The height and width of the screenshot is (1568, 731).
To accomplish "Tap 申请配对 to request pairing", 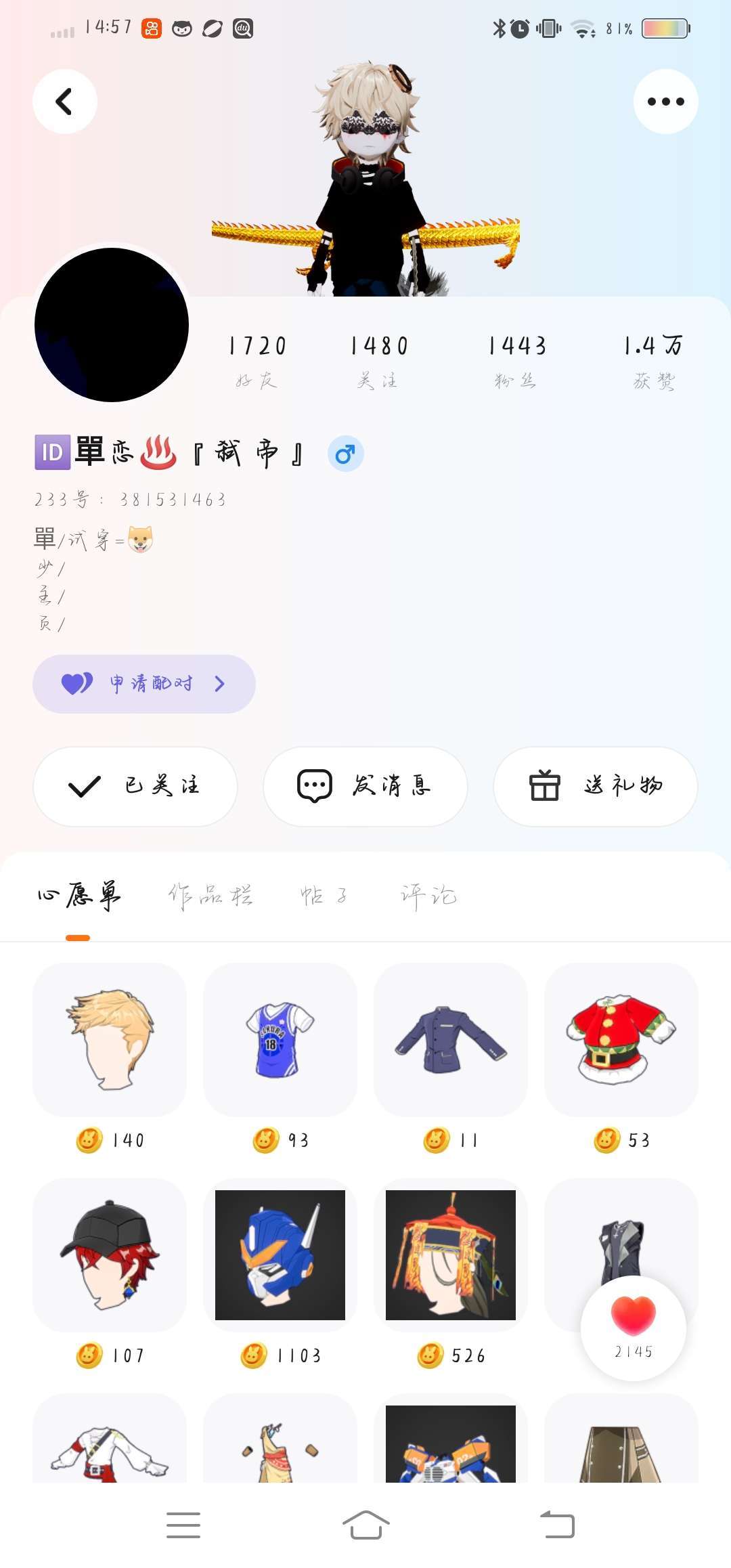I will tap(144, 684).
